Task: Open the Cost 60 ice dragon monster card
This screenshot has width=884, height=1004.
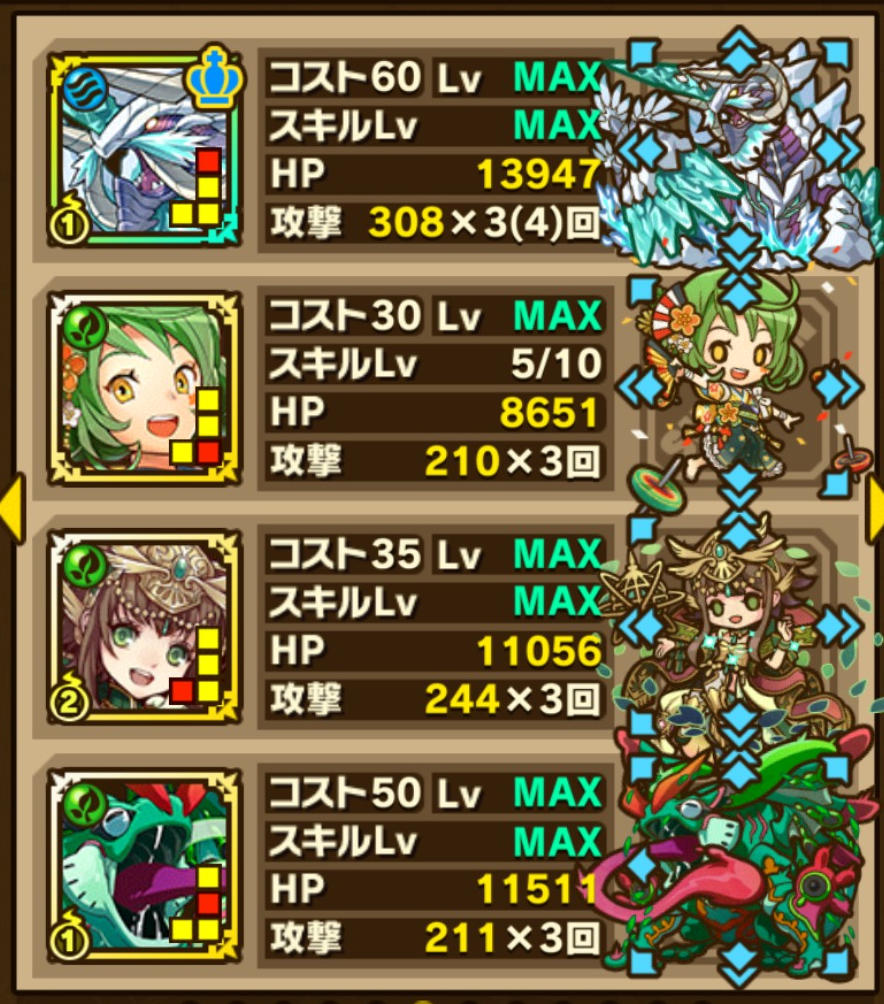Action: (x=145, y=148)
